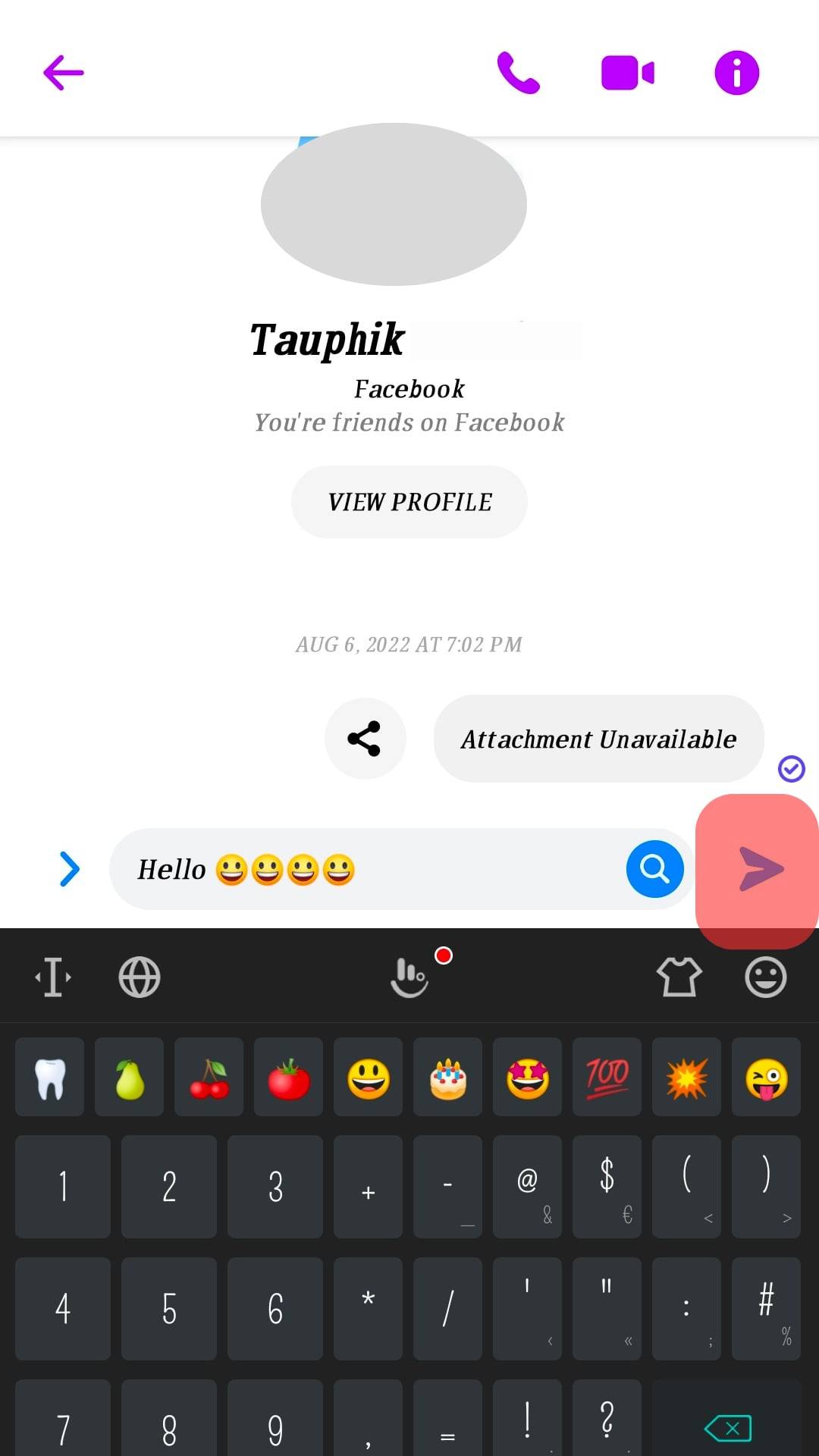Screen dimensions: 819x1456
Task: Send the Hello message
Action: [x=761, y=869]
